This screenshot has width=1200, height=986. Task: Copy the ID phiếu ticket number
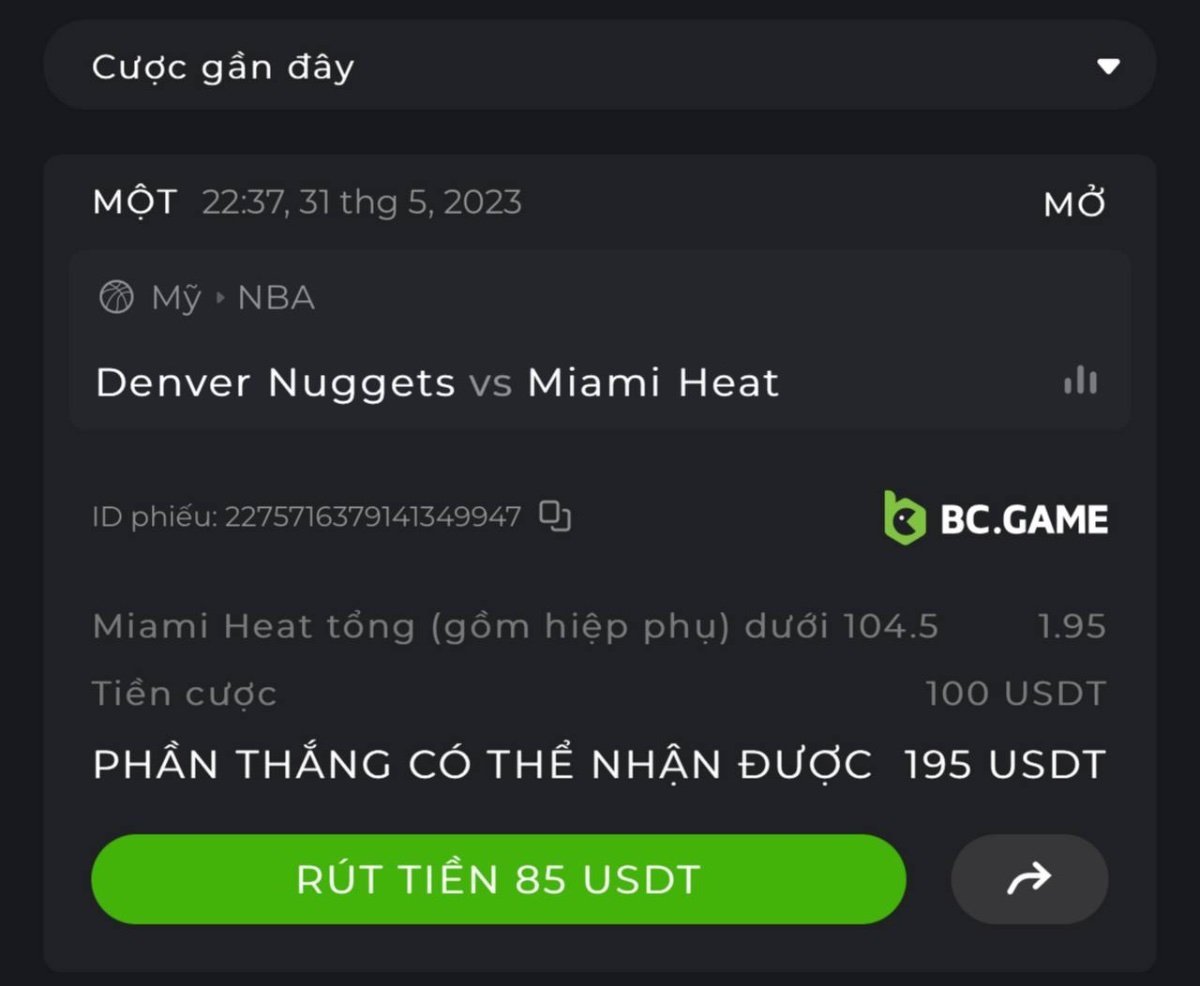pyautogui.click(x=555, y=516)
